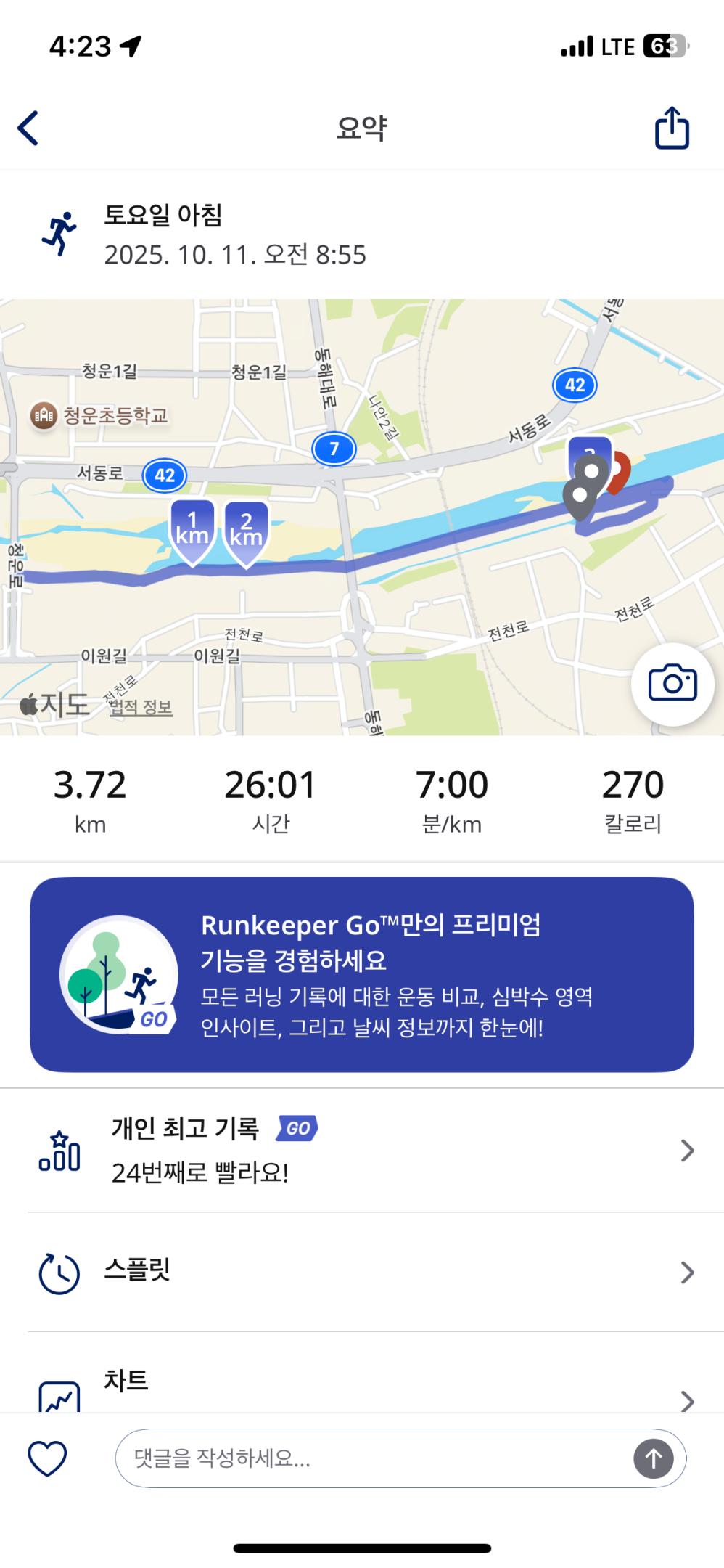Send the comment with the arrow button
Viewport: 724px width, 1568px height.
click(x=653, y=1458)
